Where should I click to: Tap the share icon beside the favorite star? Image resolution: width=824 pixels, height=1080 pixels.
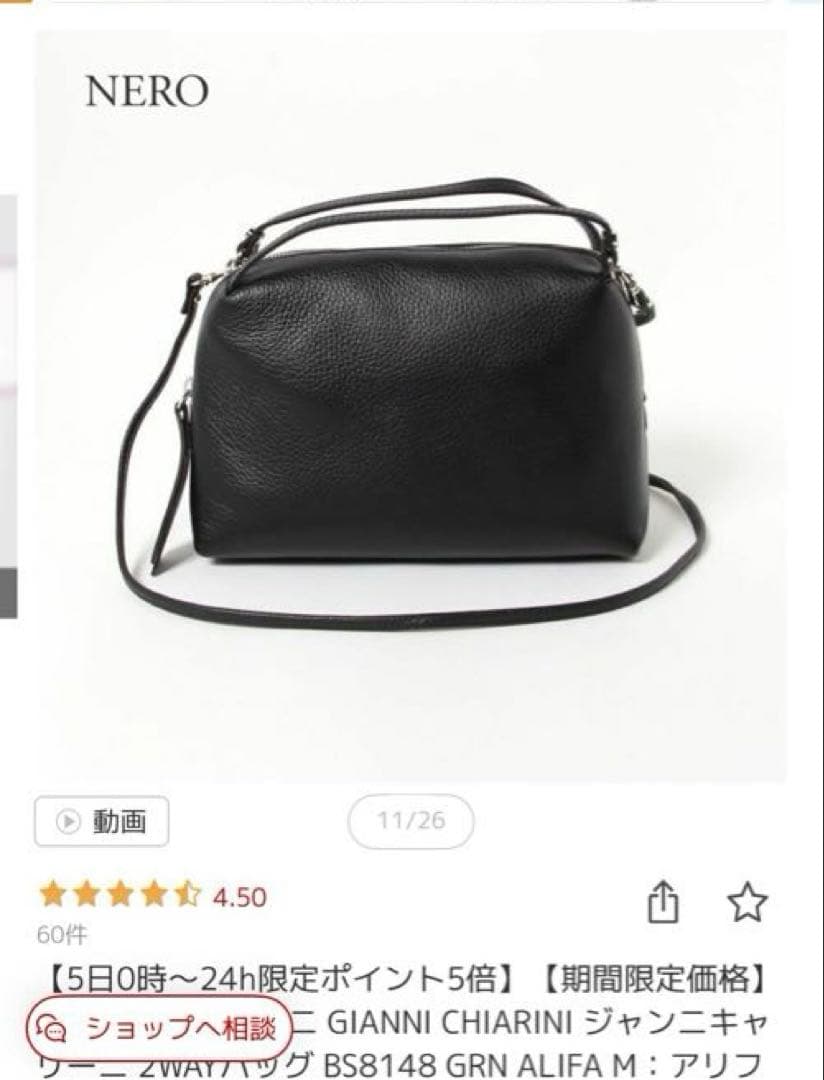click(664, 899)
